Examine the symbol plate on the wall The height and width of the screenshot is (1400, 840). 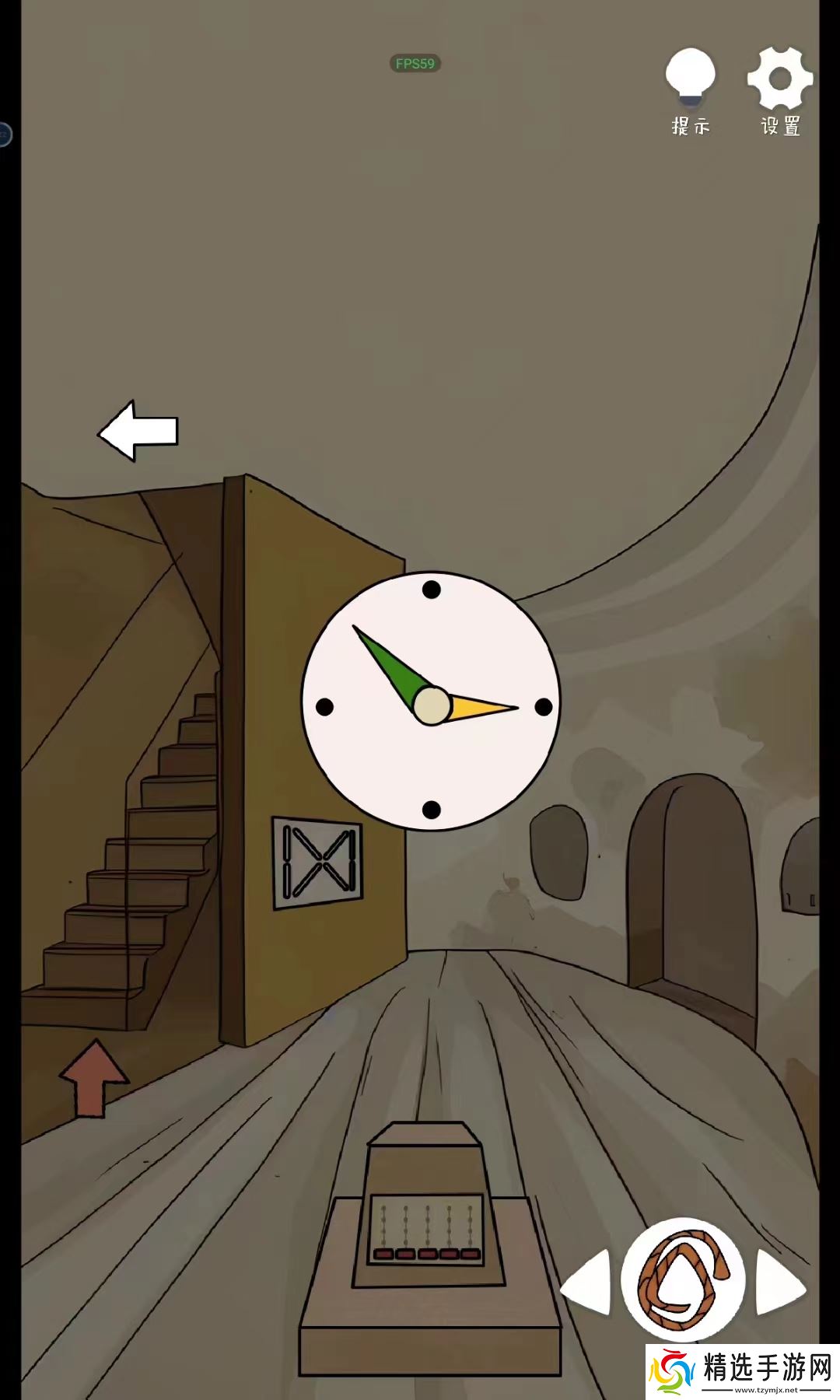pos(317,862)
